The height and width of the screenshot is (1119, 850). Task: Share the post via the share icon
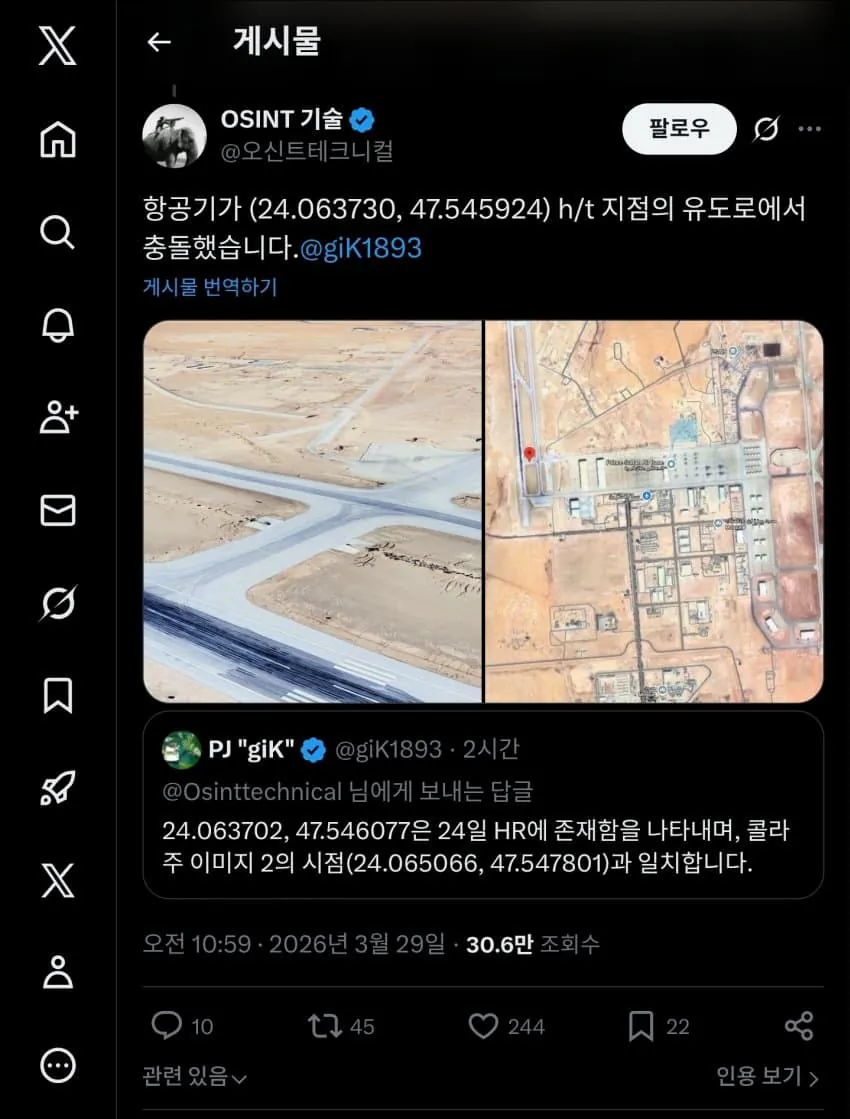799,1026
